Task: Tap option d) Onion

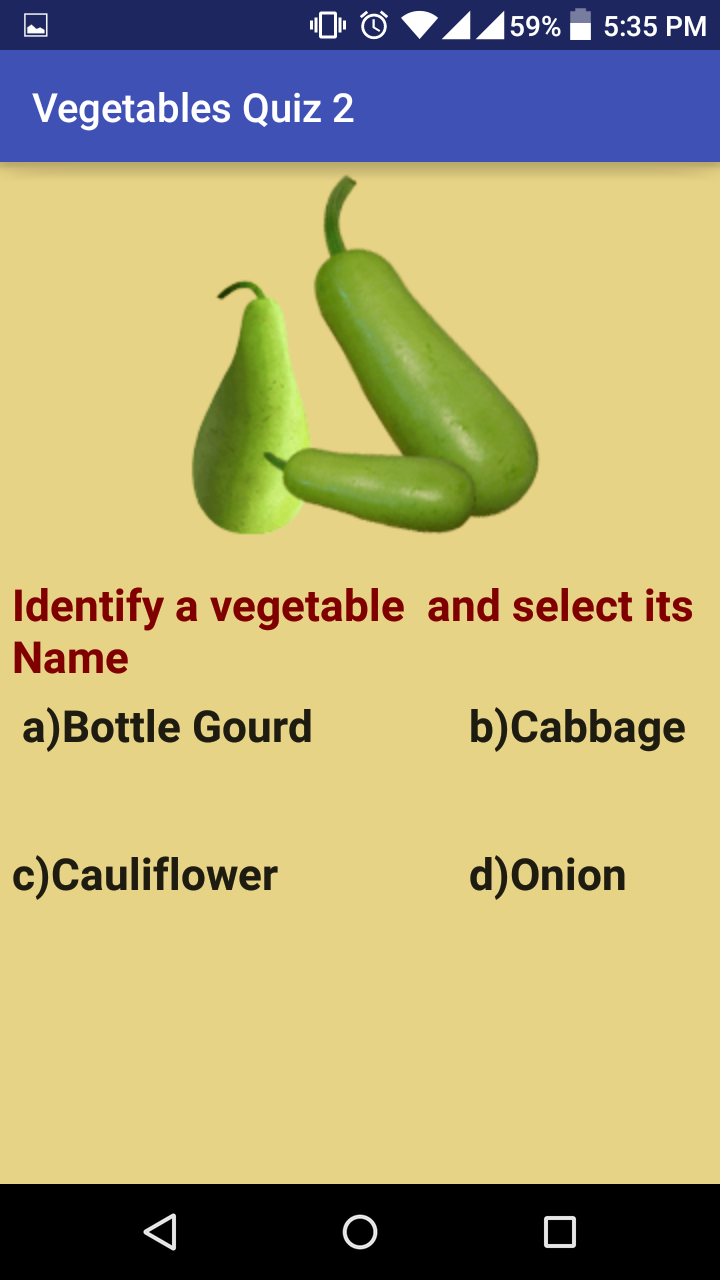Action: pos(547,875)
